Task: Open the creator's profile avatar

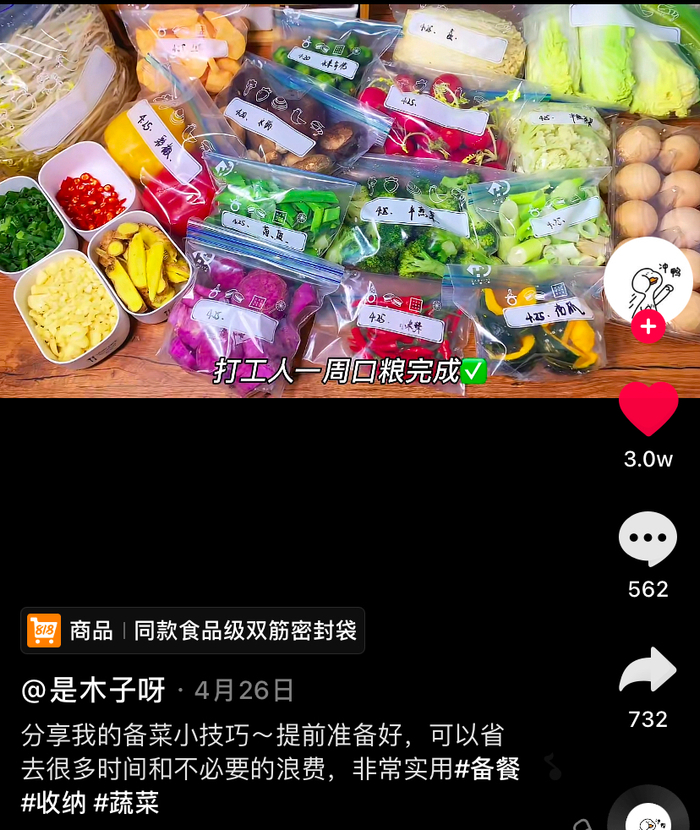Action: click(647, 280)
